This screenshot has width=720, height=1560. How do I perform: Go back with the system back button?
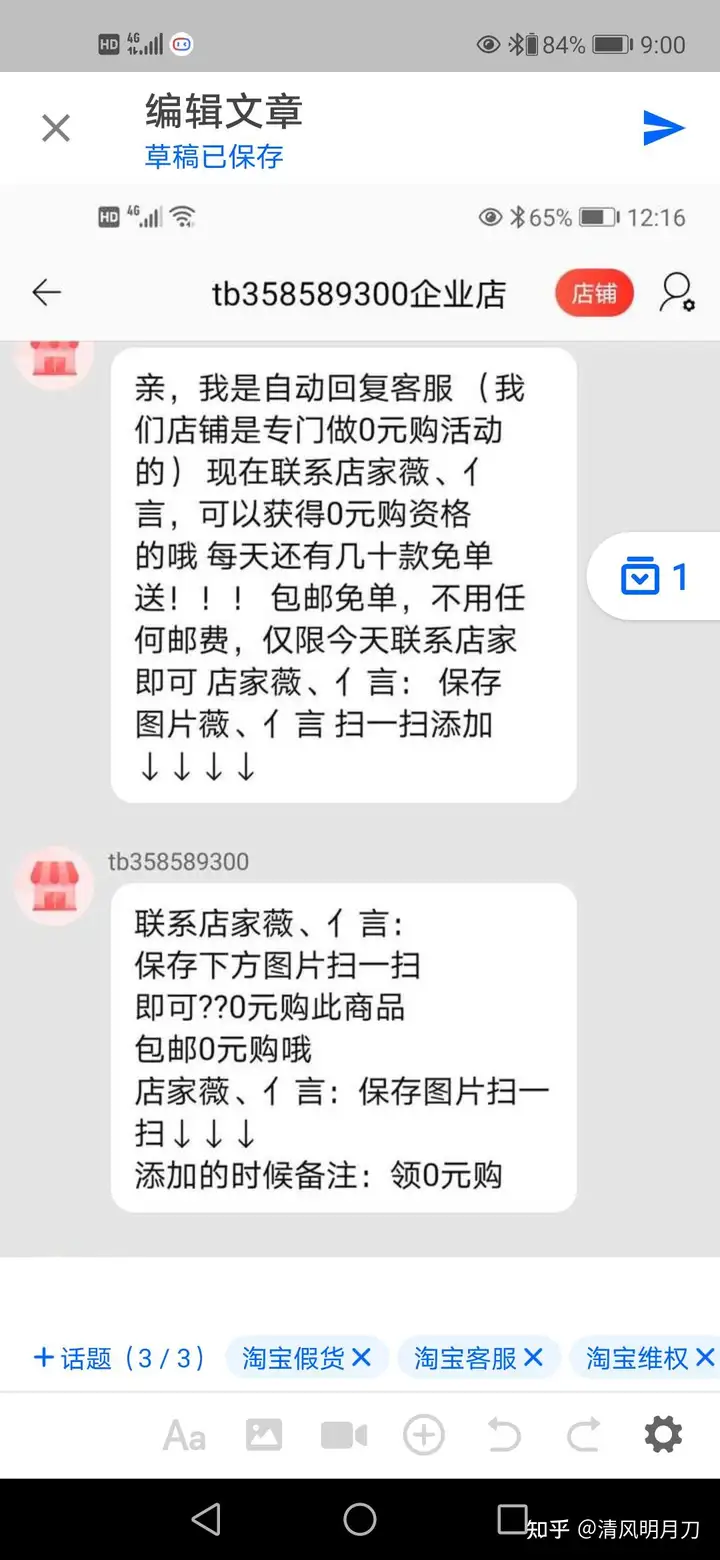(207, 1520)
